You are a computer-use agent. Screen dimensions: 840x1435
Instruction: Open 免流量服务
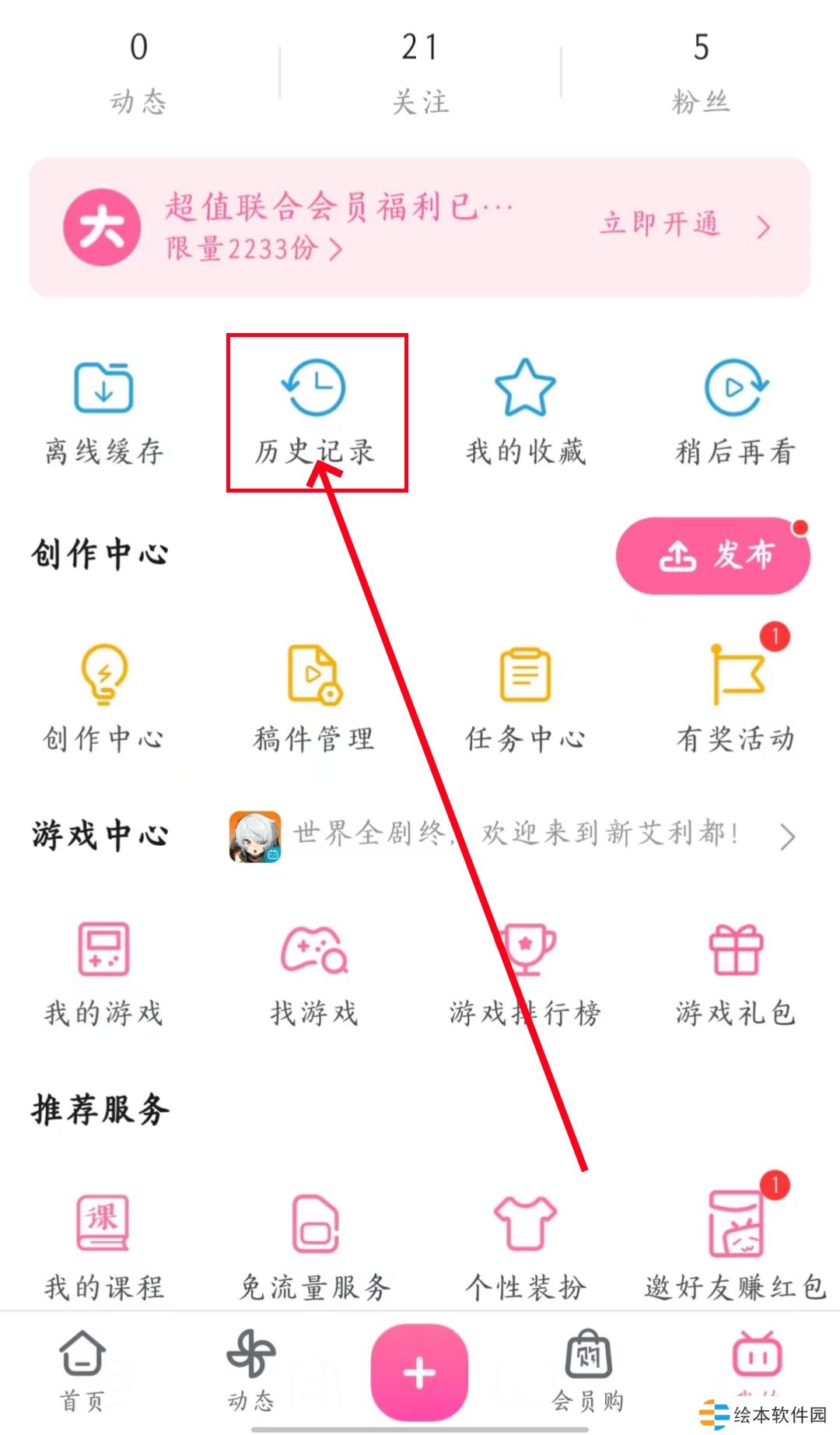(x=315, y=1245)
